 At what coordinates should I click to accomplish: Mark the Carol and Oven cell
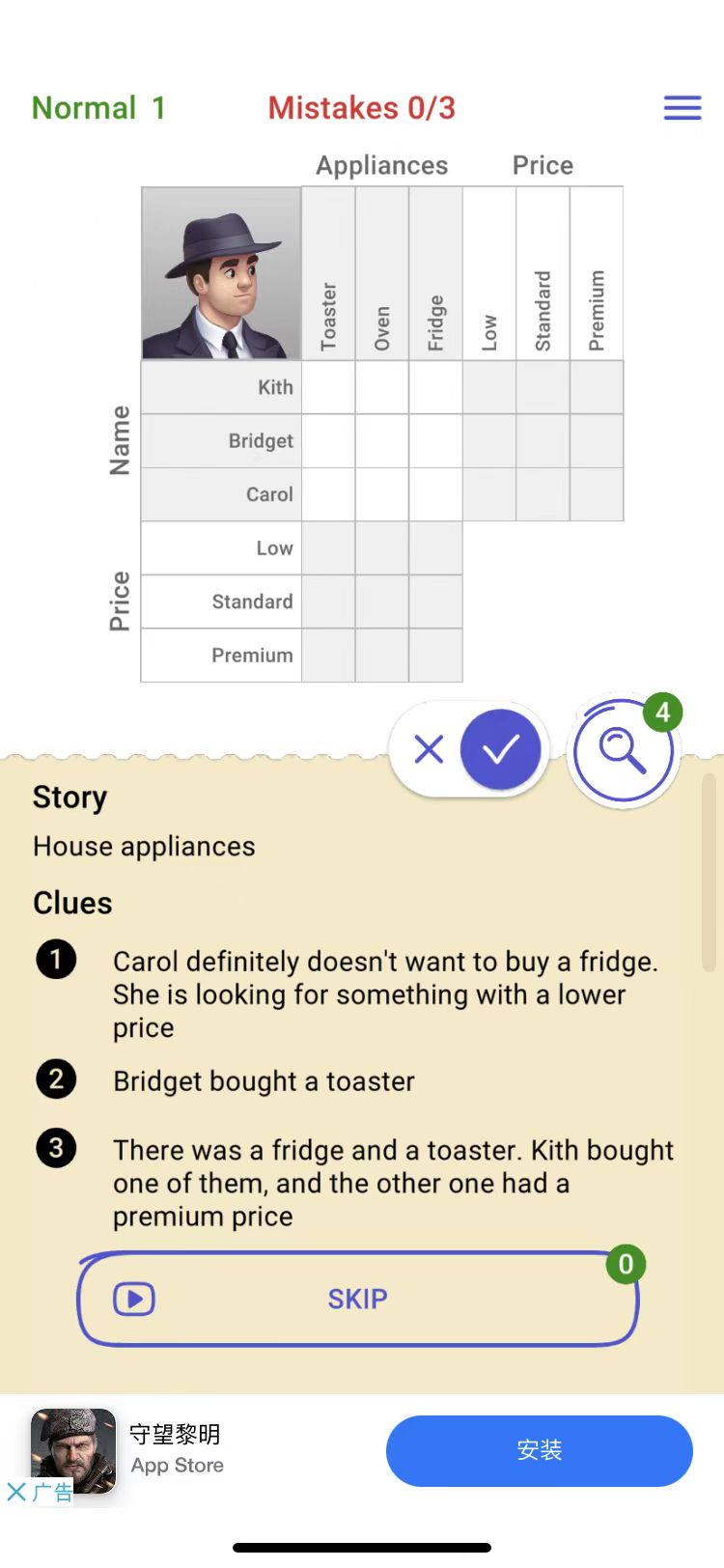[x=382, y=494]
